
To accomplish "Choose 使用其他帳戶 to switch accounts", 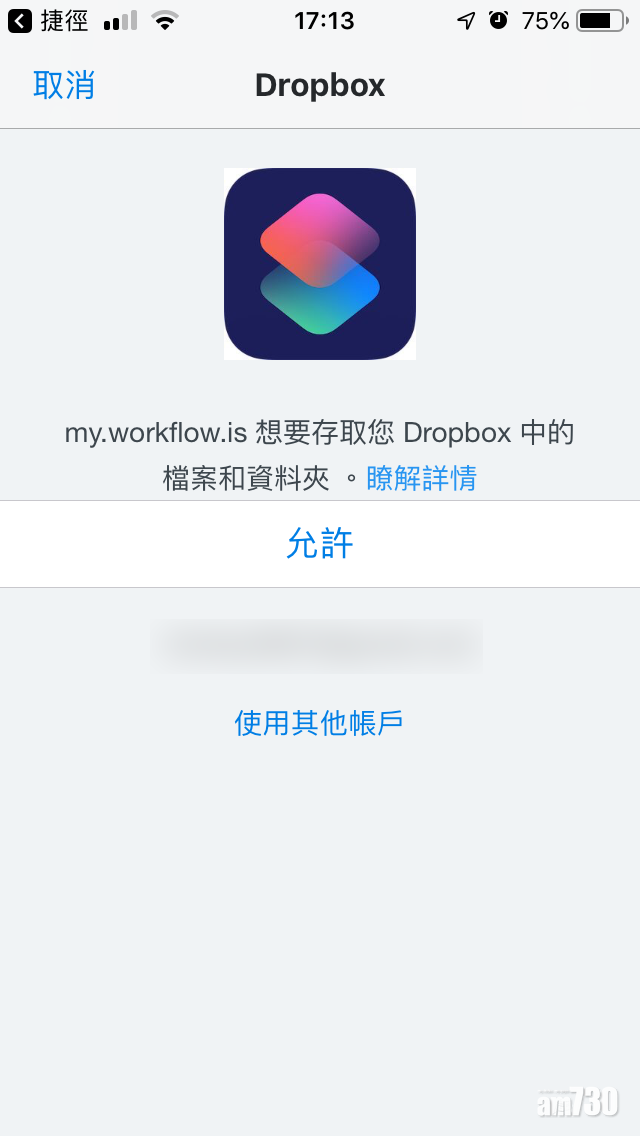I will pyautogui.click(x=319, y=722).
